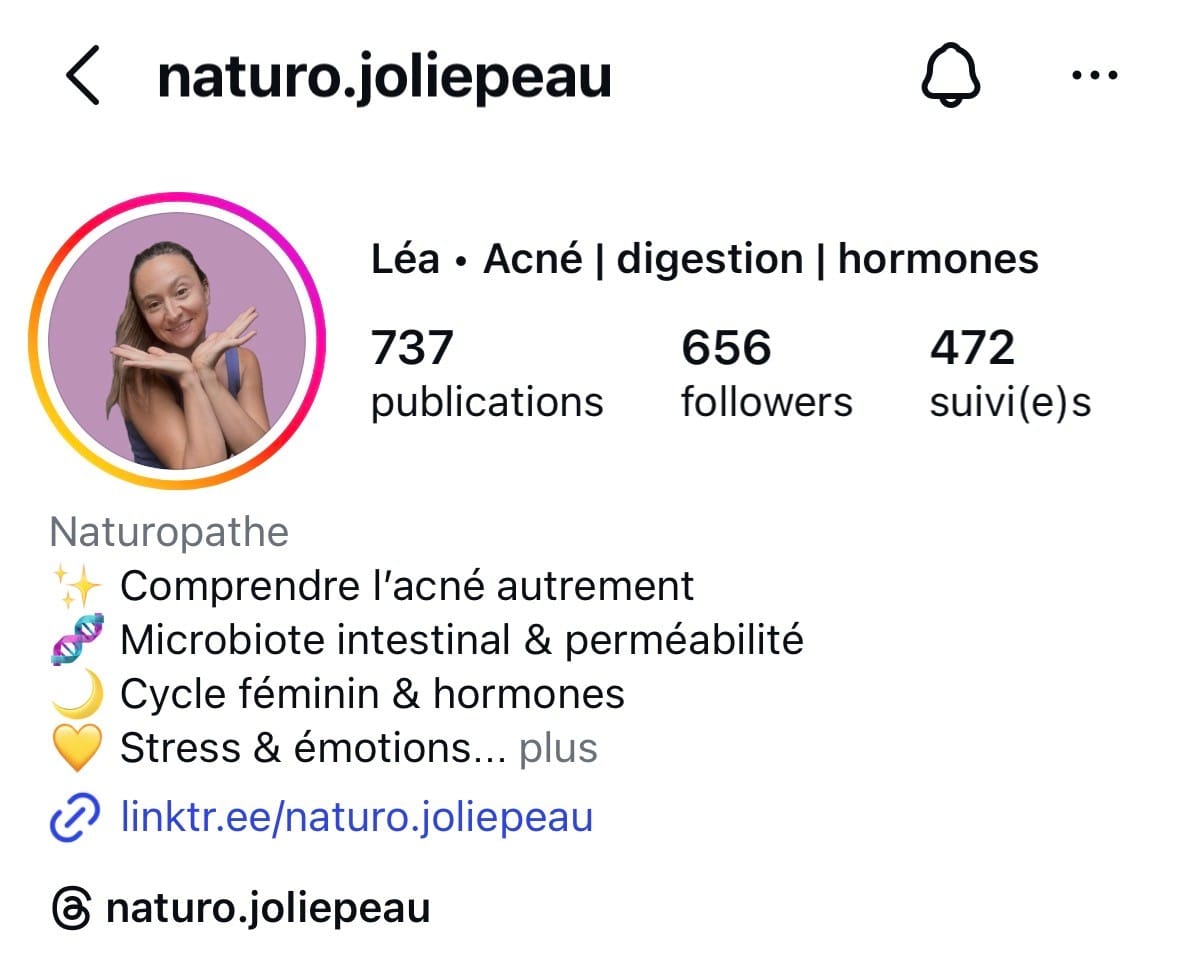View the 656 followers list
The image size is (1179, 972).
766,374
